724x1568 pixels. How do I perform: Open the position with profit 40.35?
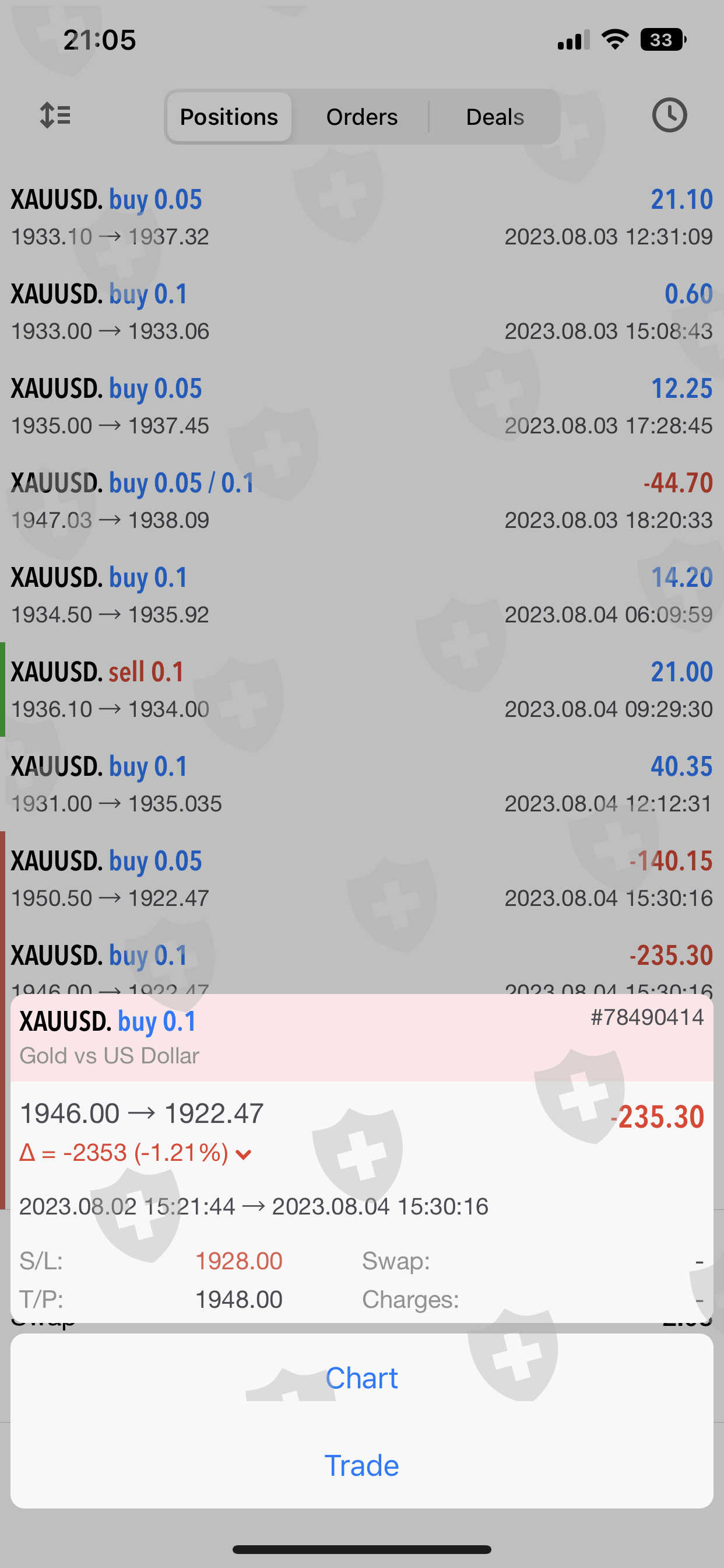[x=361, y=784]
